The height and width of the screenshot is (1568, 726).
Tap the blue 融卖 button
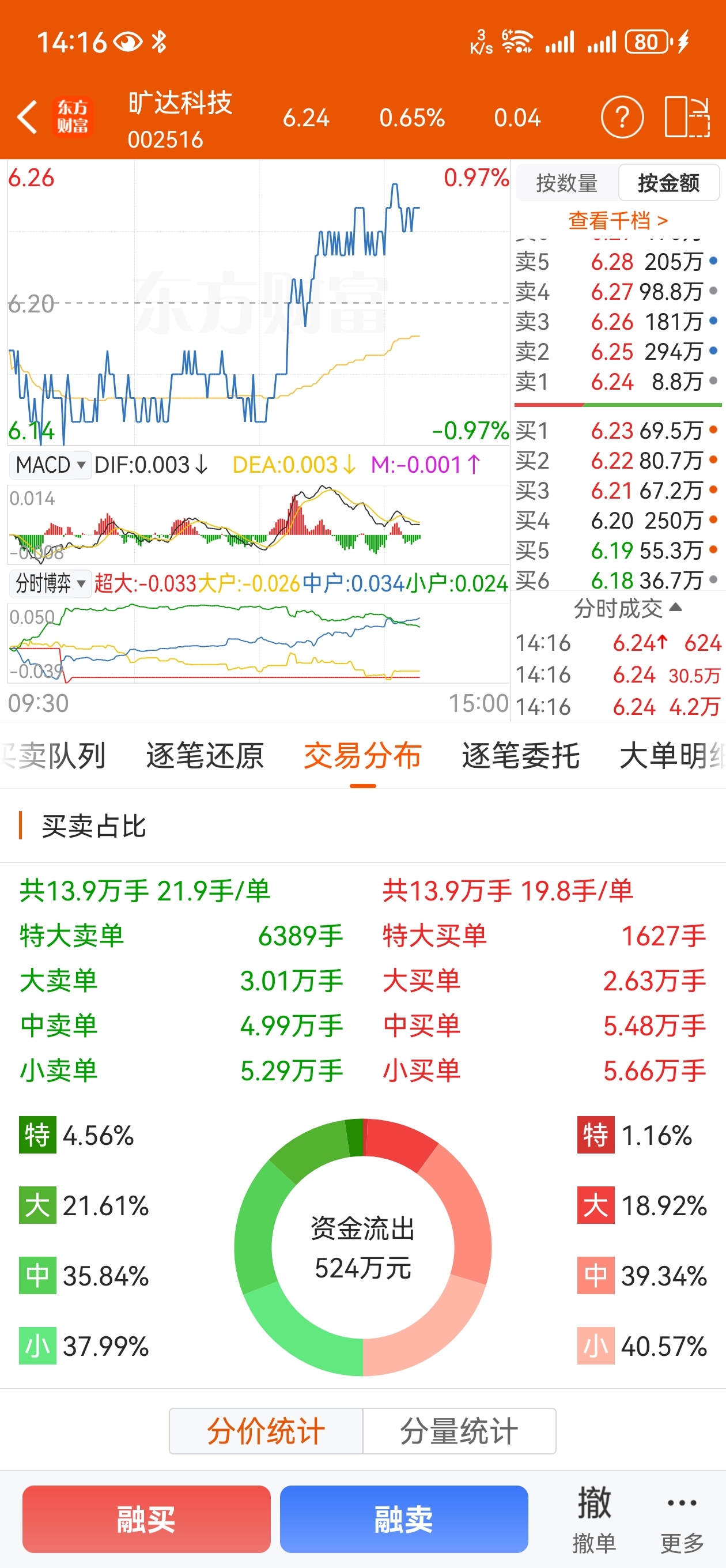click(403, 1518)
